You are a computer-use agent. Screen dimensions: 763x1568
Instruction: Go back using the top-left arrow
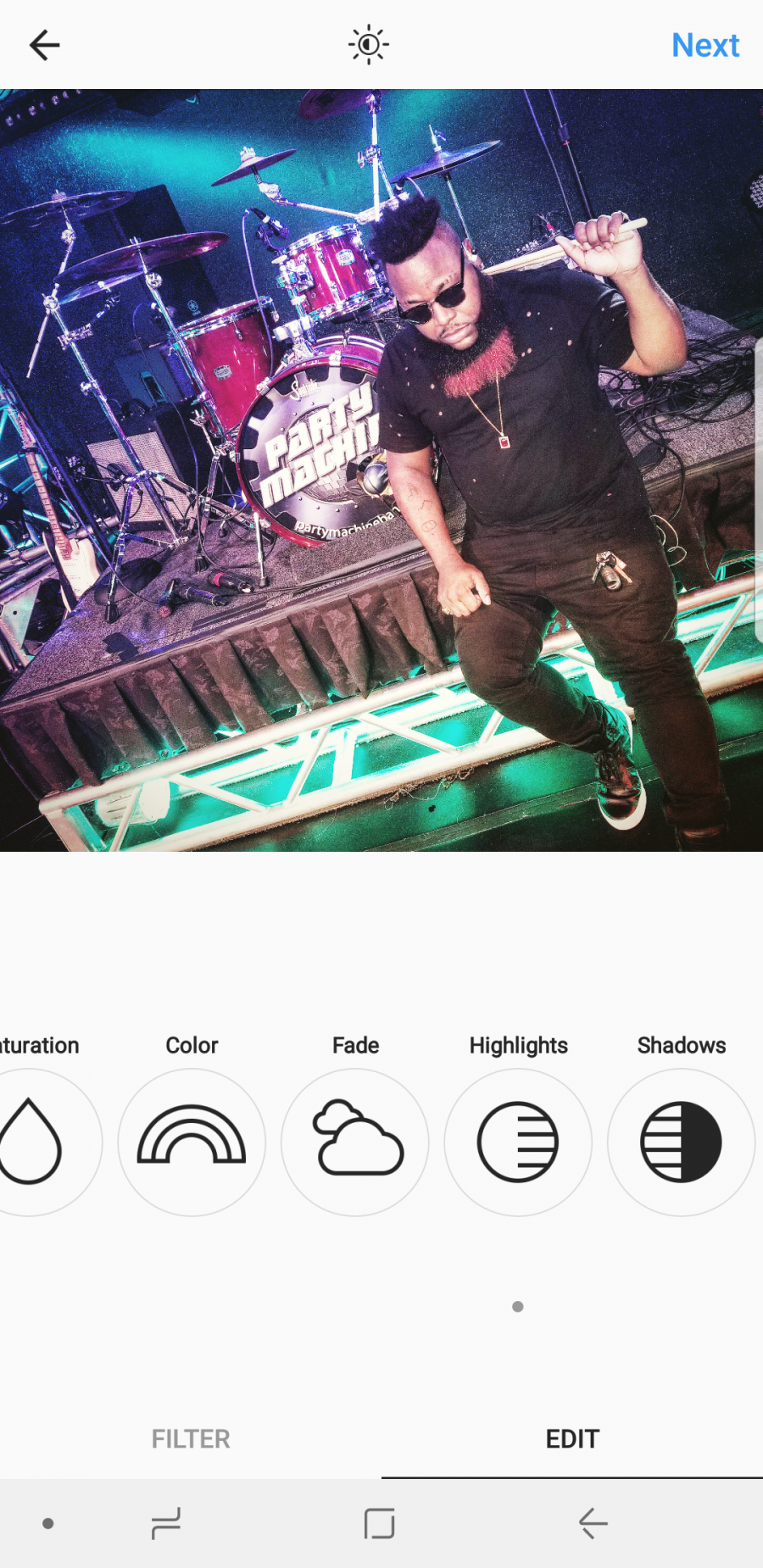pyautogui.click(x=44, y=45)
